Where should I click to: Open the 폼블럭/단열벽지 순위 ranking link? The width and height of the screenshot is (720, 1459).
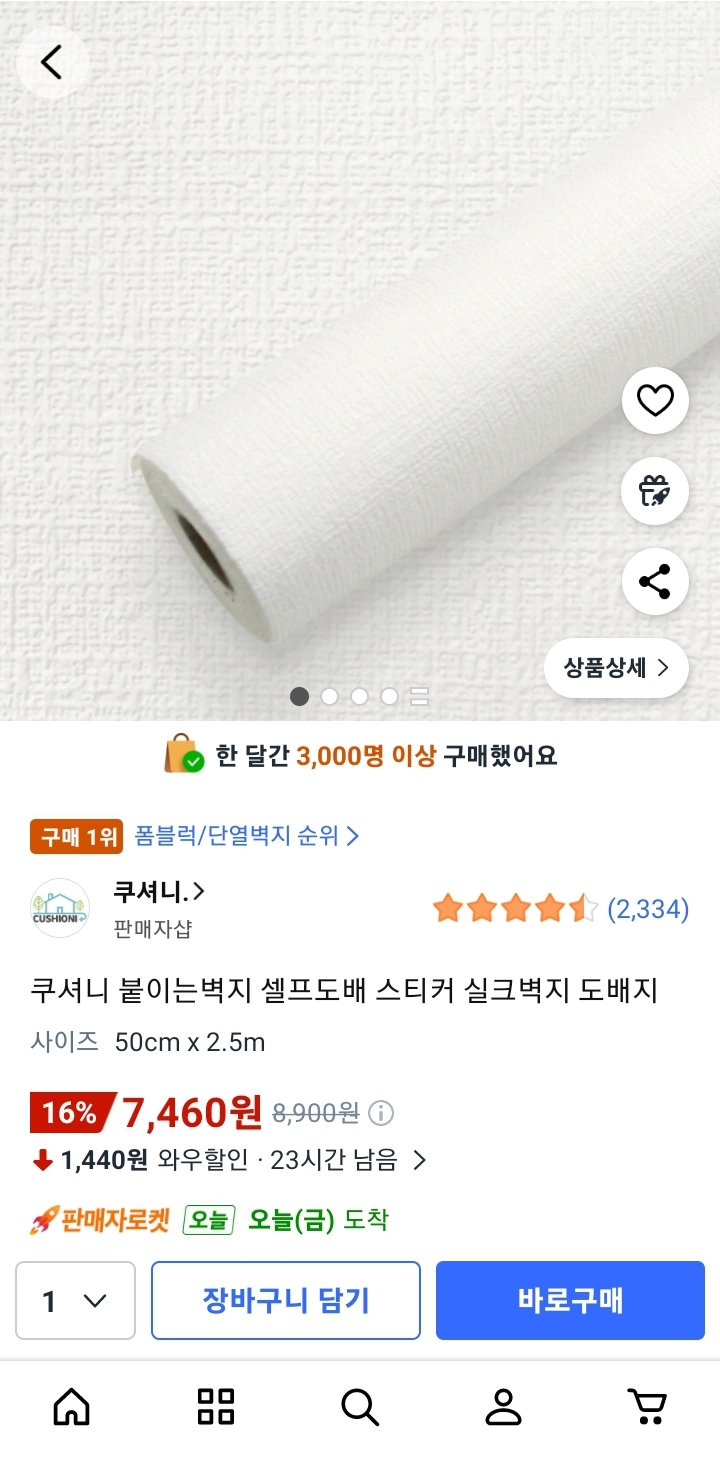[246, 836]
